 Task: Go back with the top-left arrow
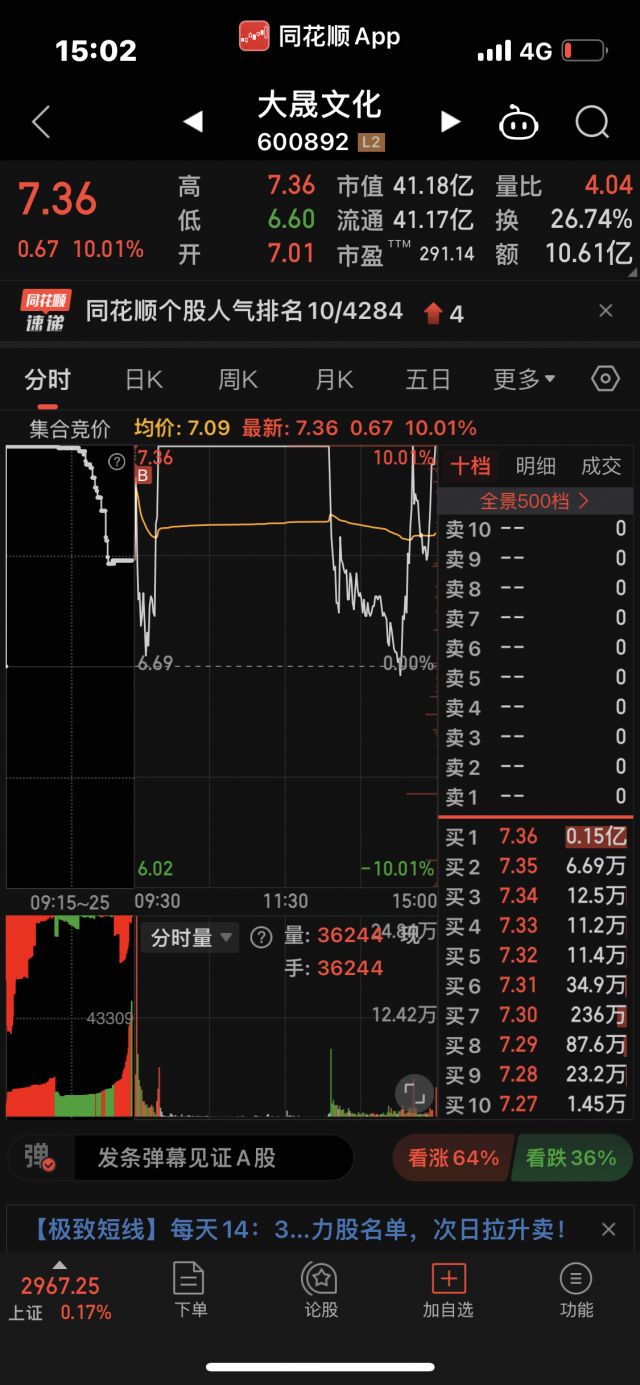(41, 122)
